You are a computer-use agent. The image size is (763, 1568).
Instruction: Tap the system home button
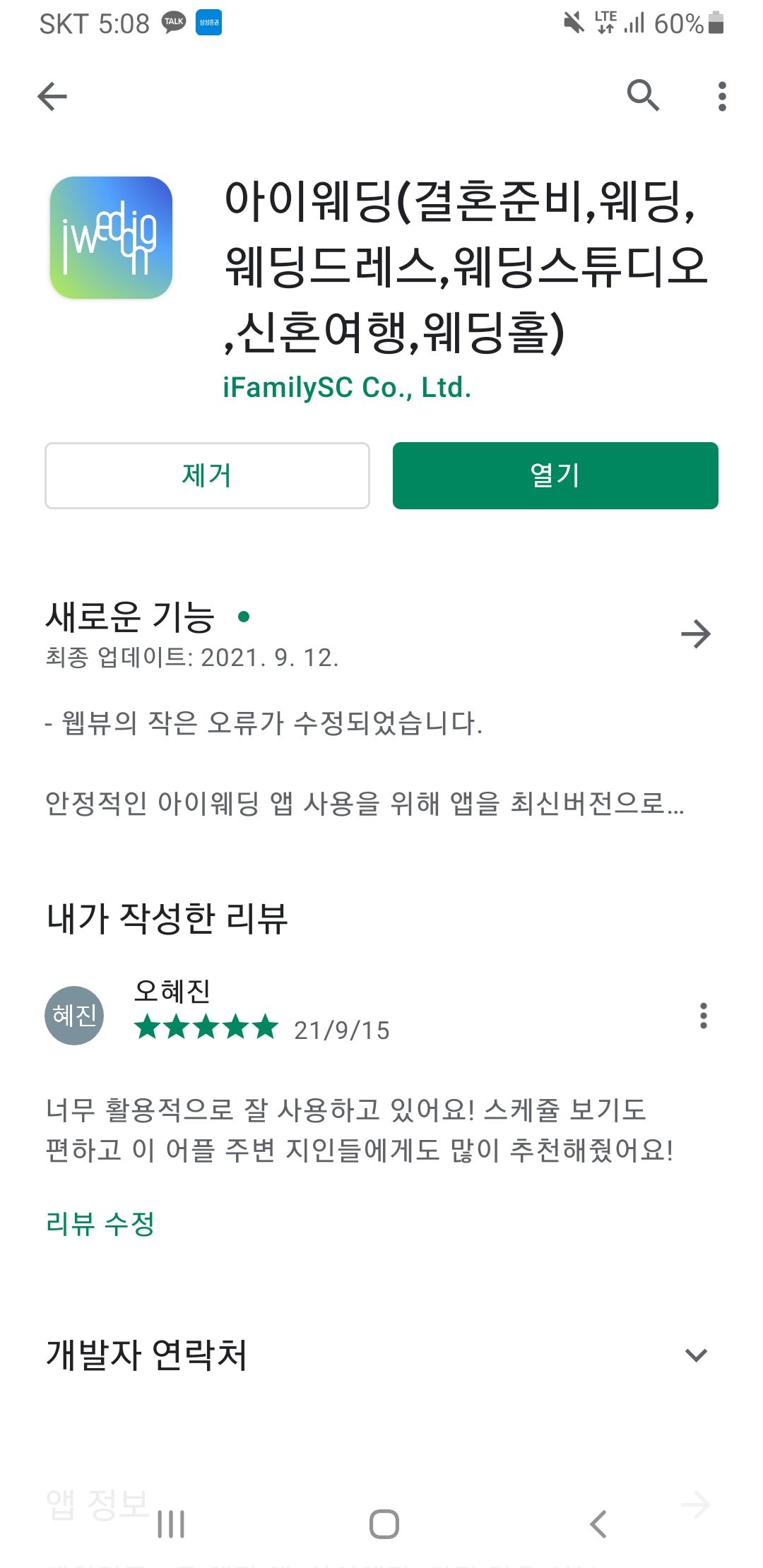click(384, 1524)
